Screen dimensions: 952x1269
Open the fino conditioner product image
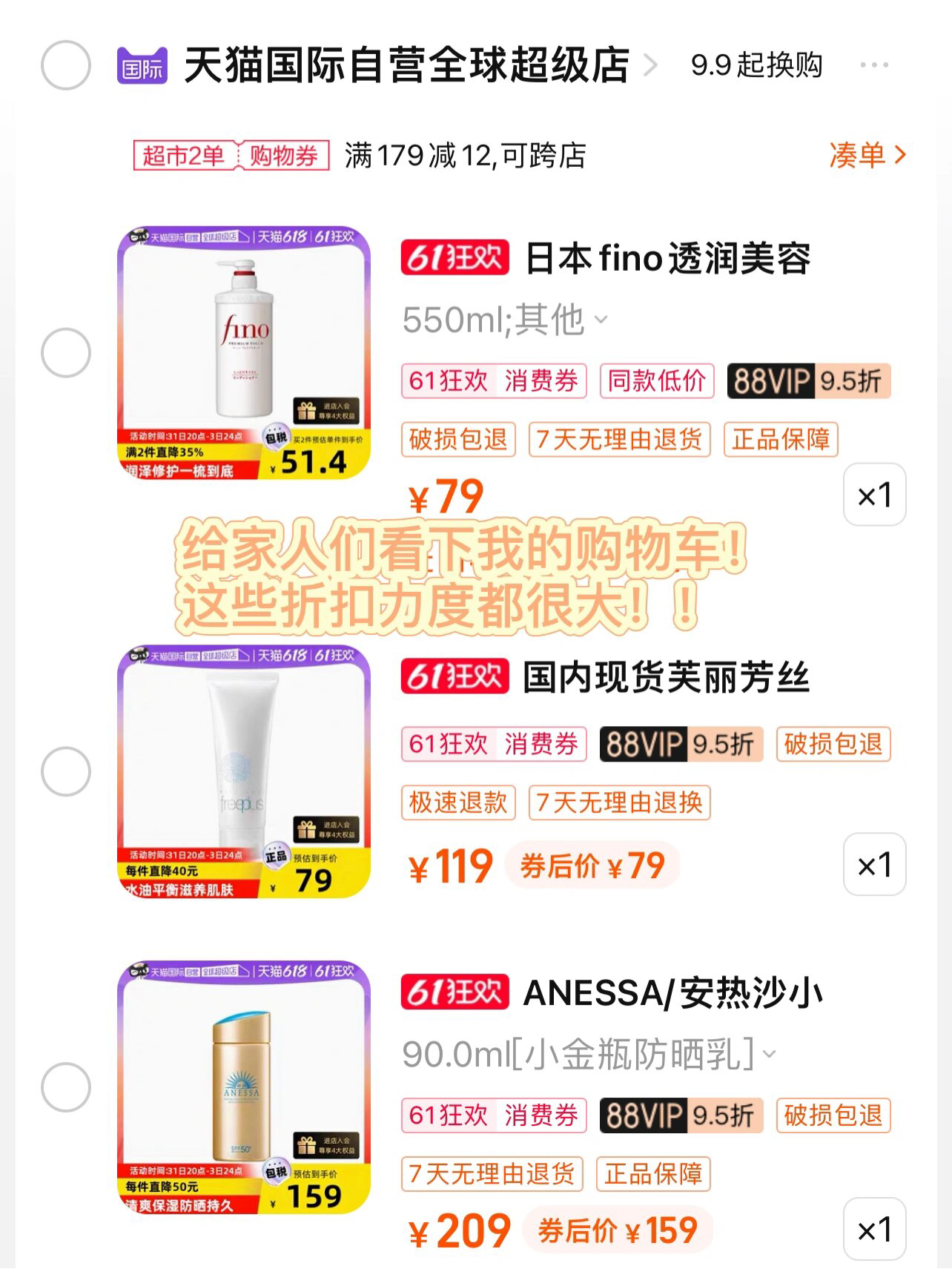click(244, 352)
